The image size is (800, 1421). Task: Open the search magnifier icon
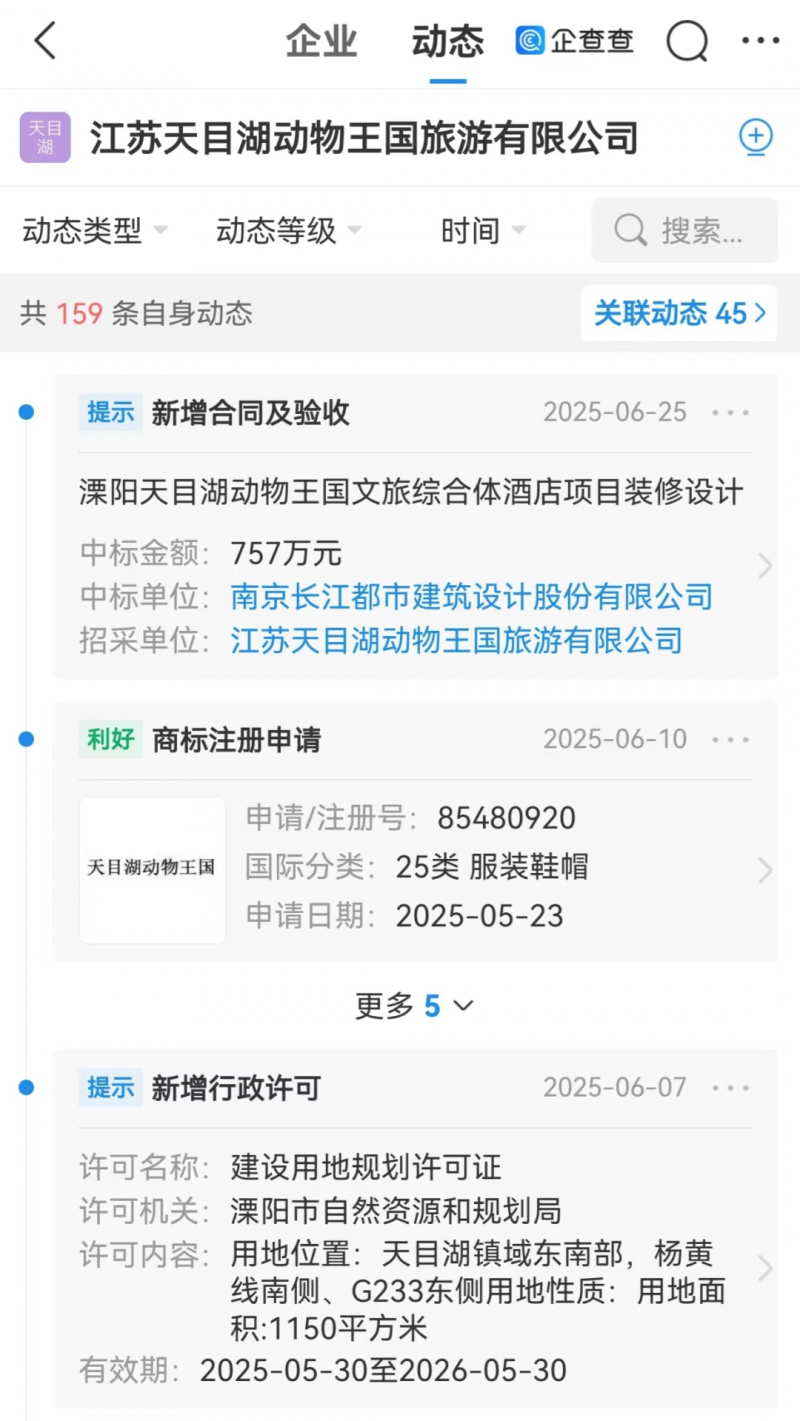click(687, 41)
